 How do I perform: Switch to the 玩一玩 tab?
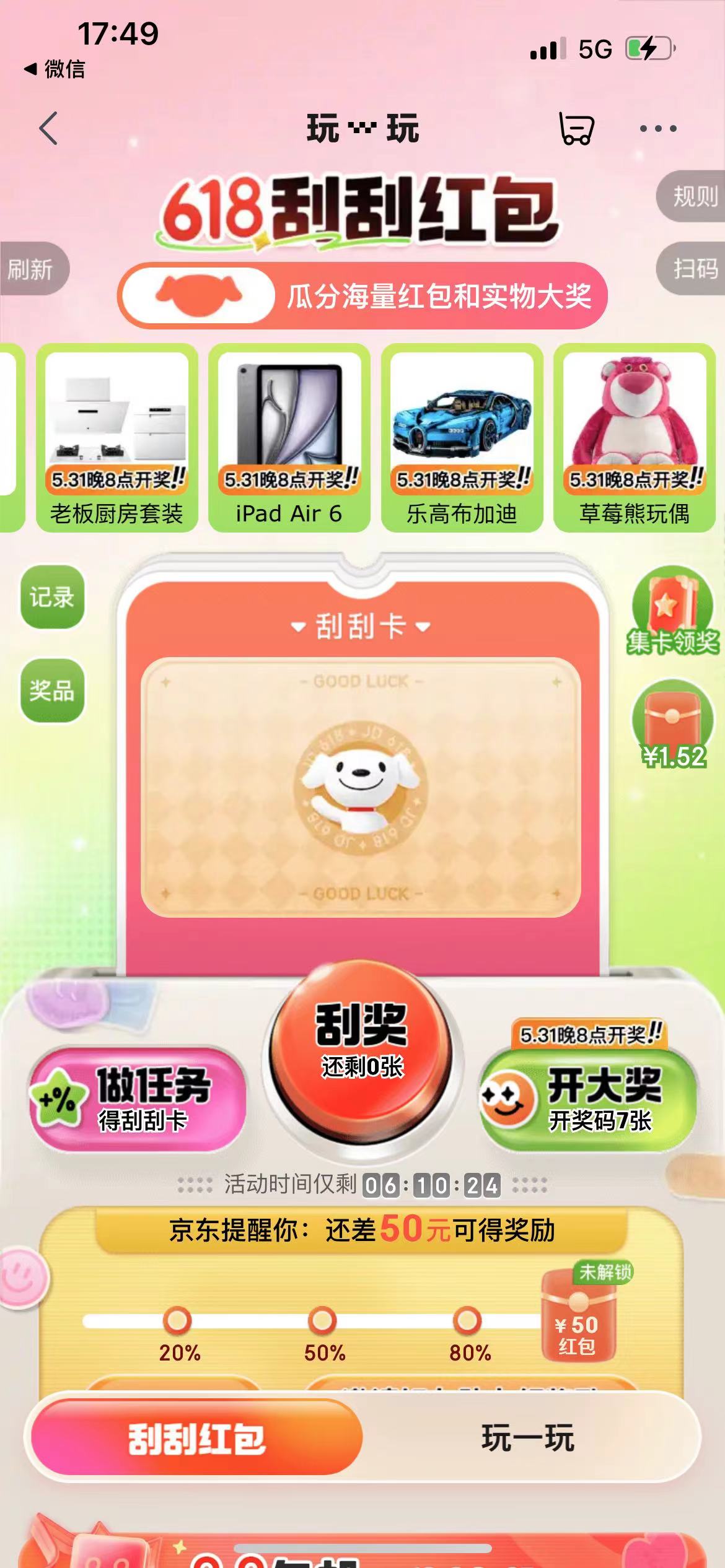(x=528, y=1438)
